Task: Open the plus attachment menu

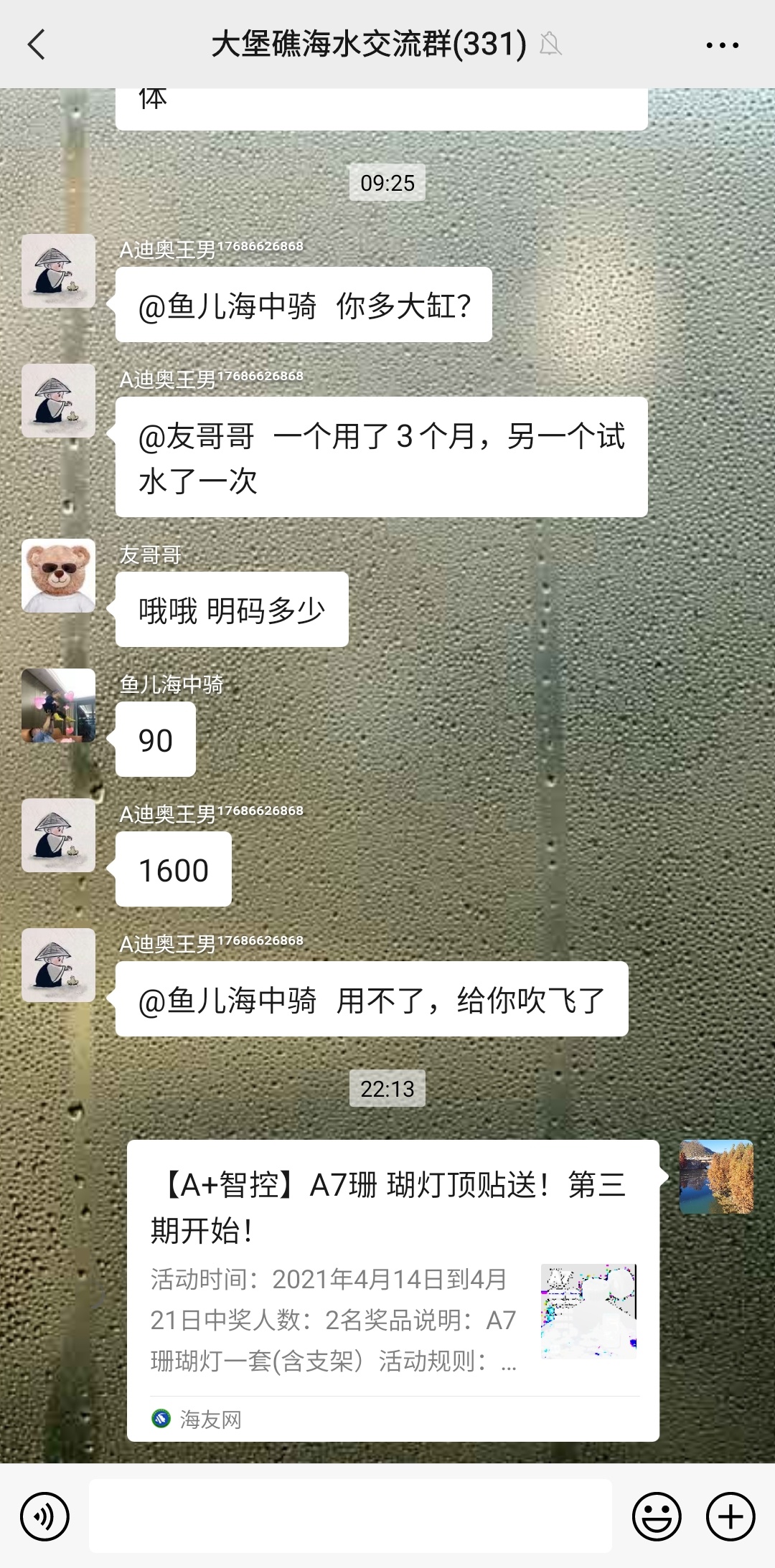Action: pyautogui.click(x=731, y=1517)
